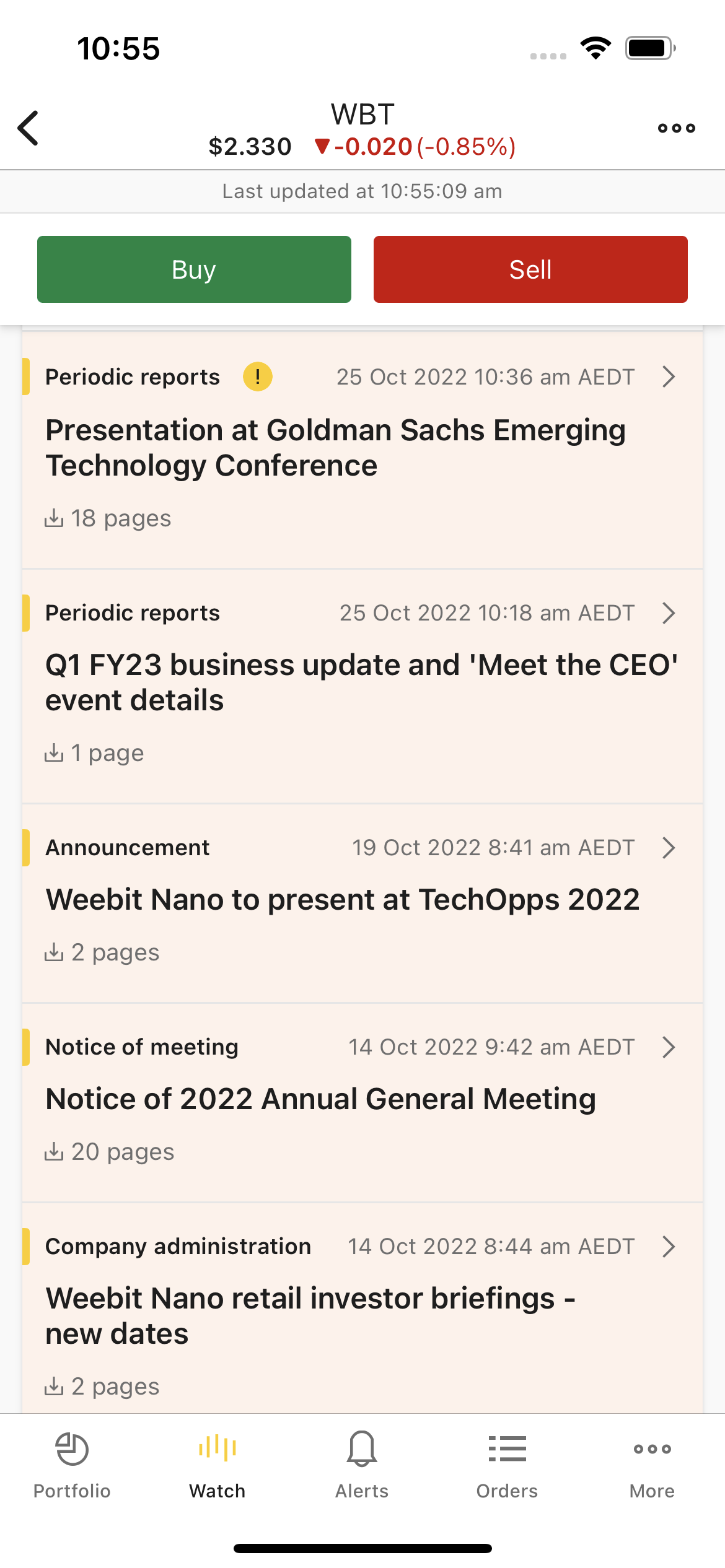Open Weebit Nano retail investor briefings announcement
Viewport: 725px width, 1568px height.
pos(362,1309)
